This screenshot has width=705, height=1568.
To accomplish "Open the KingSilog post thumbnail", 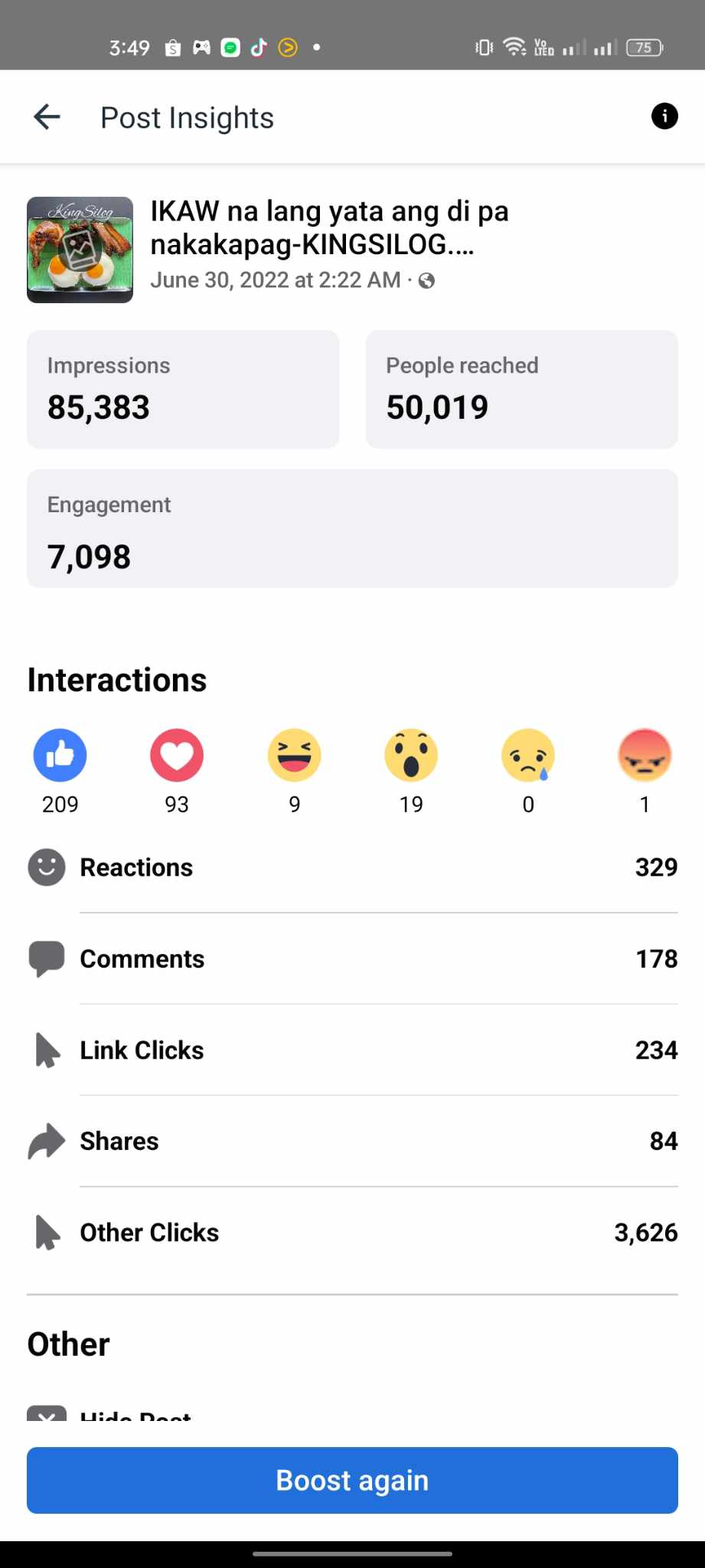I will coord(80,250).
